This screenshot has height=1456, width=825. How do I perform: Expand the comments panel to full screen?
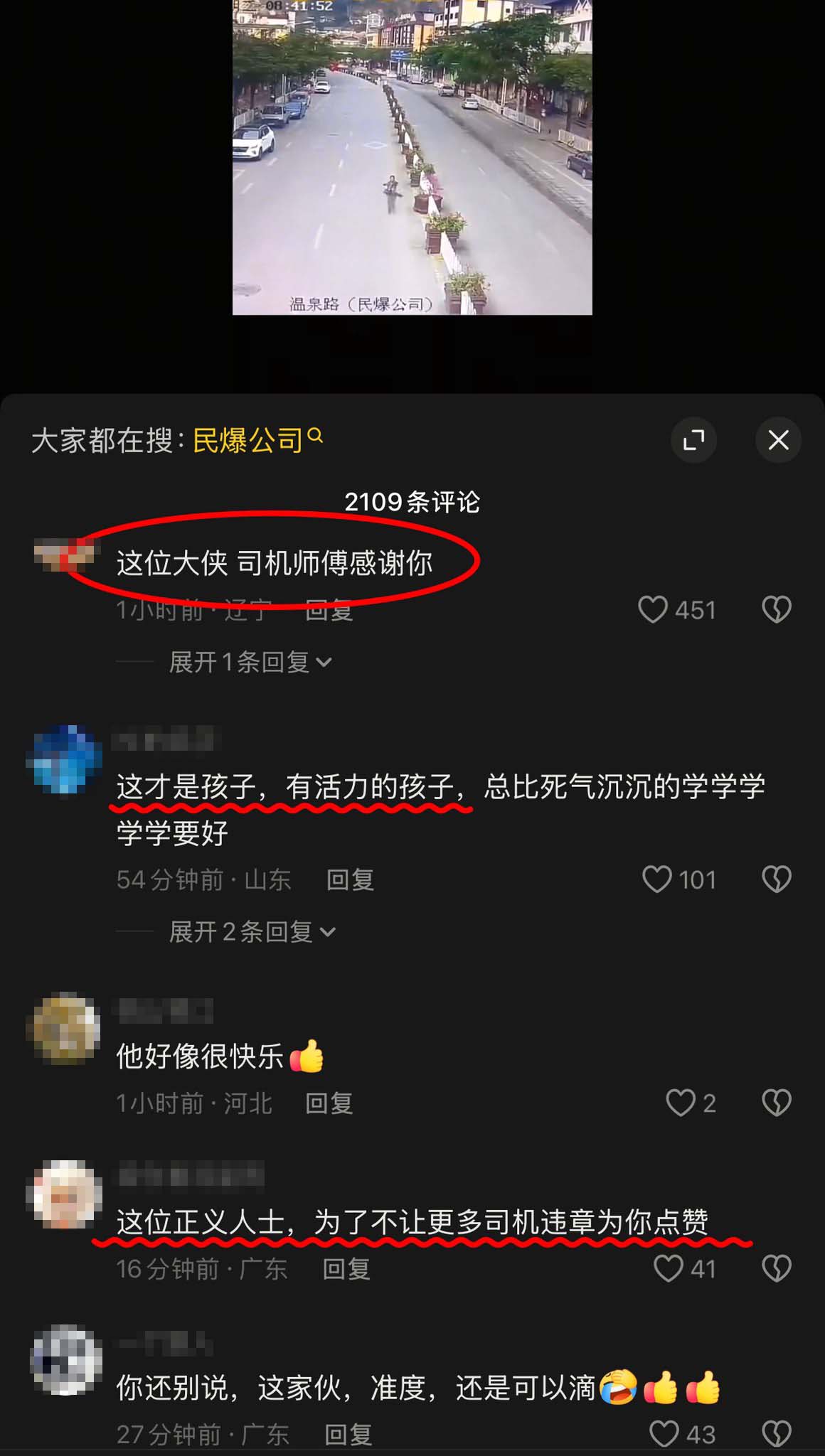click(693, 440)
